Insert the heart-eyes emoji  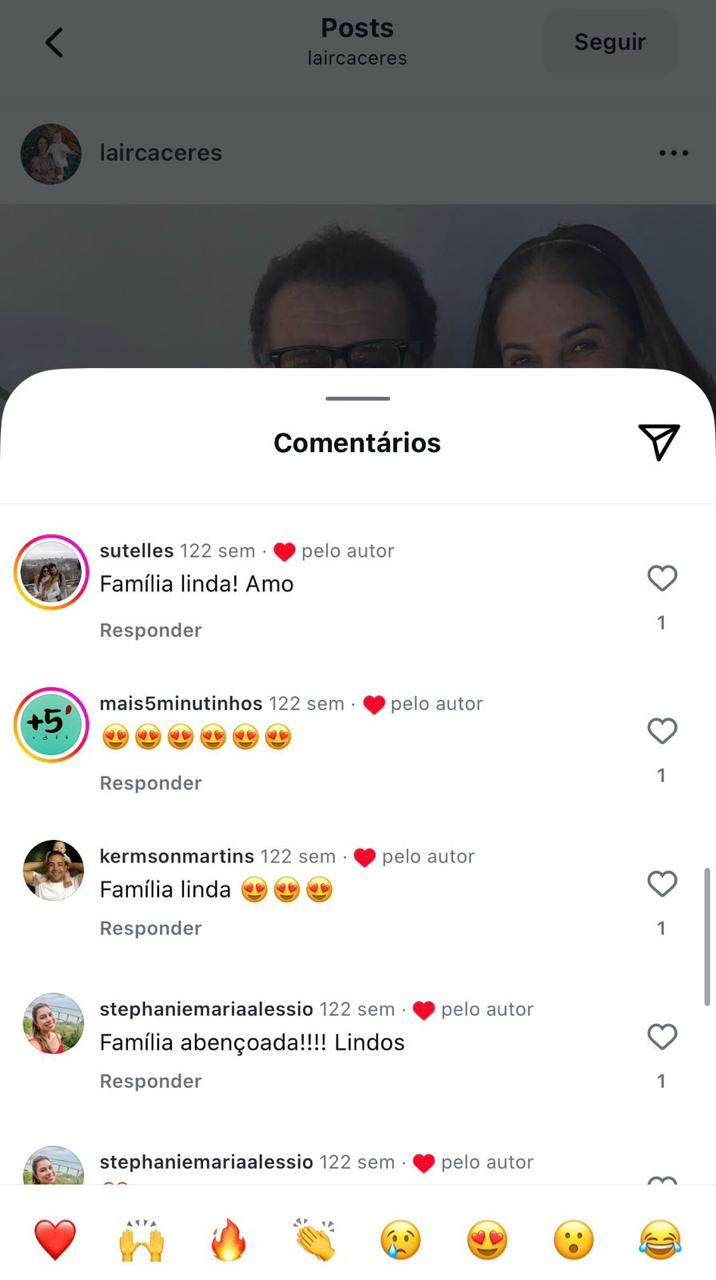tap(487, 1240)
